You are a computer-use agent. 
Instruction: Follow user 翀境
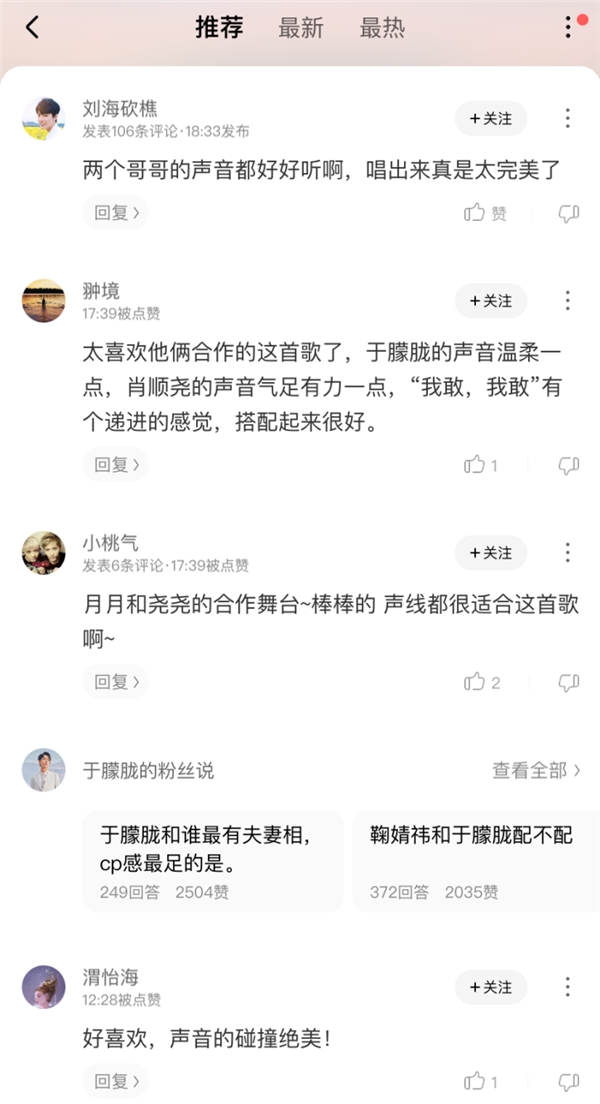point(490,301)
